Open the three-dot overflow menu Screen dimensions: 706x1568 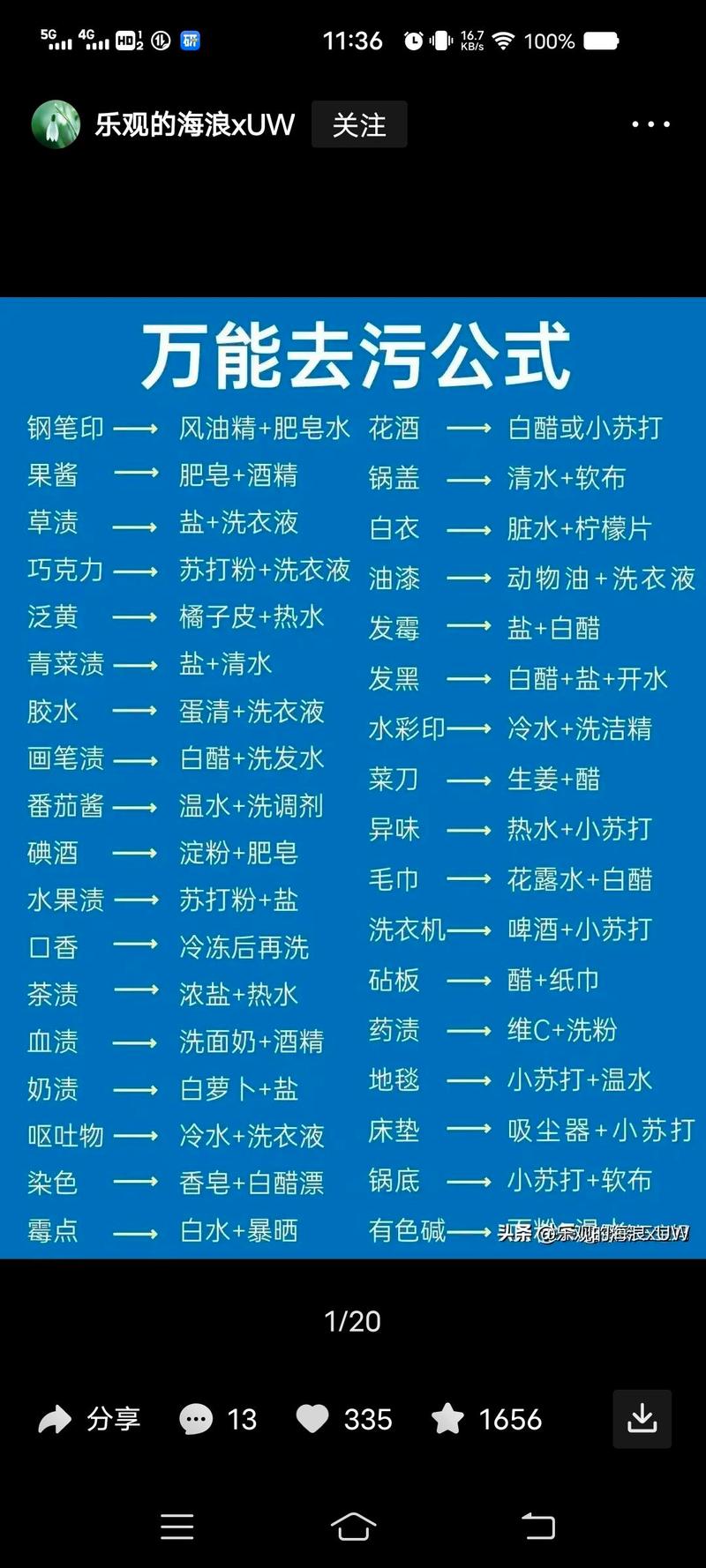click(650, 124)
